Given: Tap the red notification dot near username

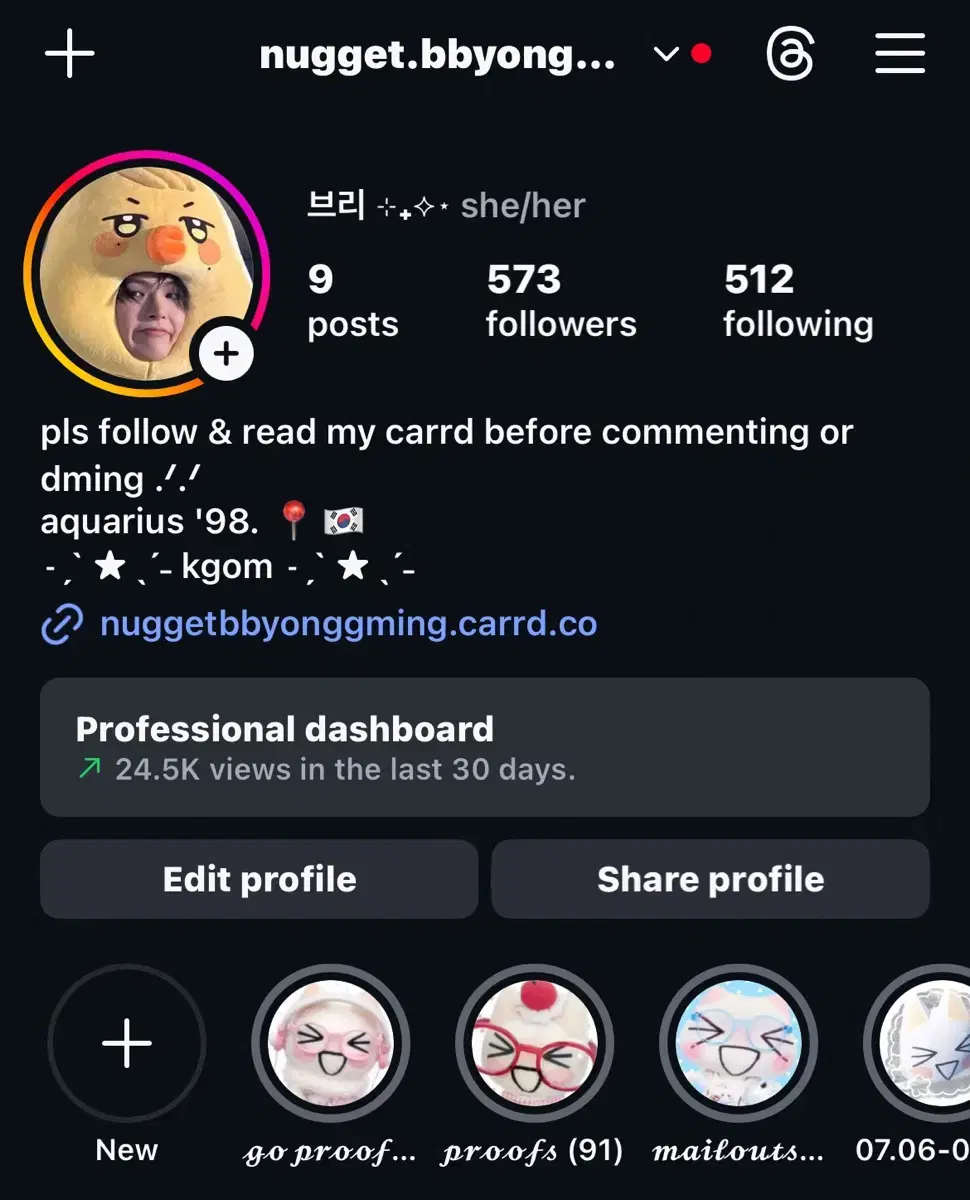Looking at the screenshot, I should [x=701, y=55].
